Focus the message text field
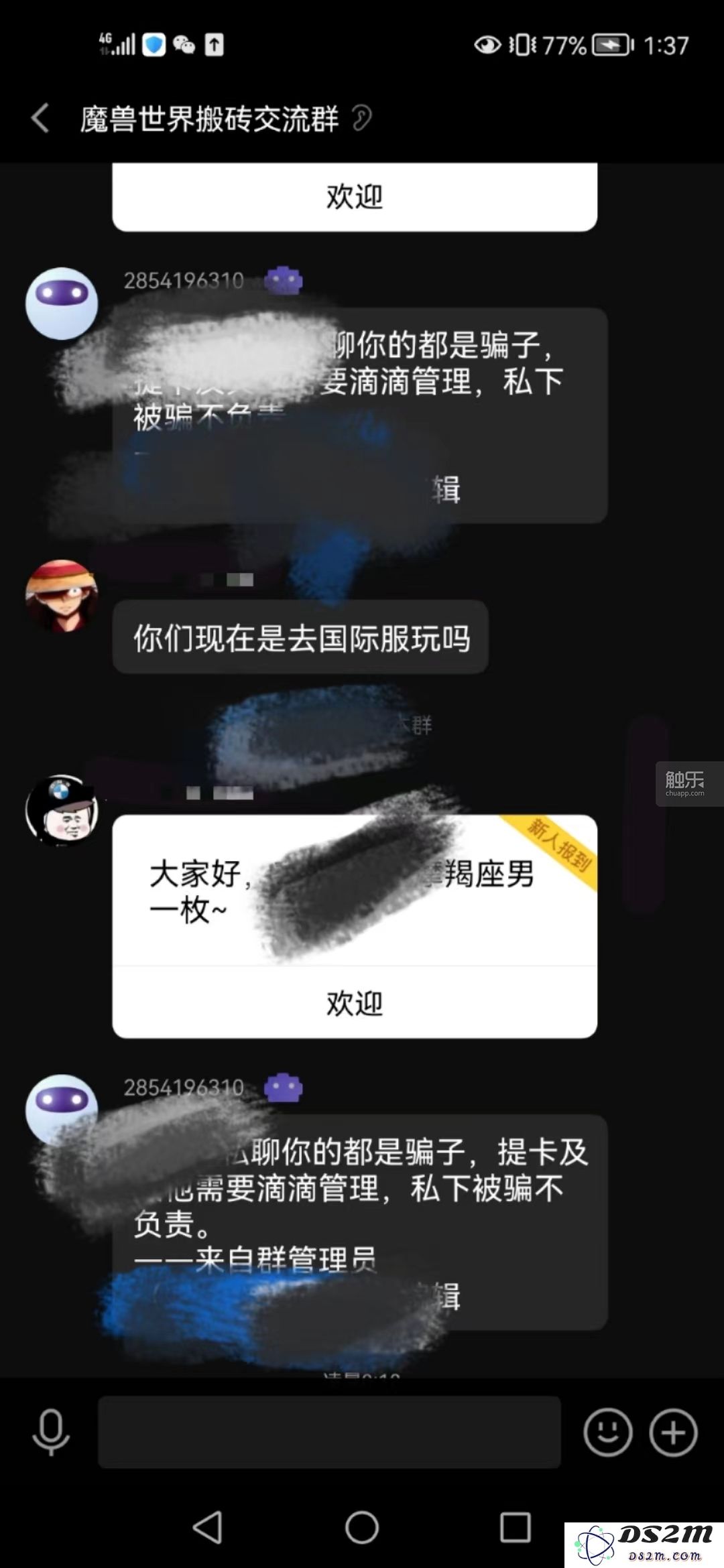 pos(328,1432)
